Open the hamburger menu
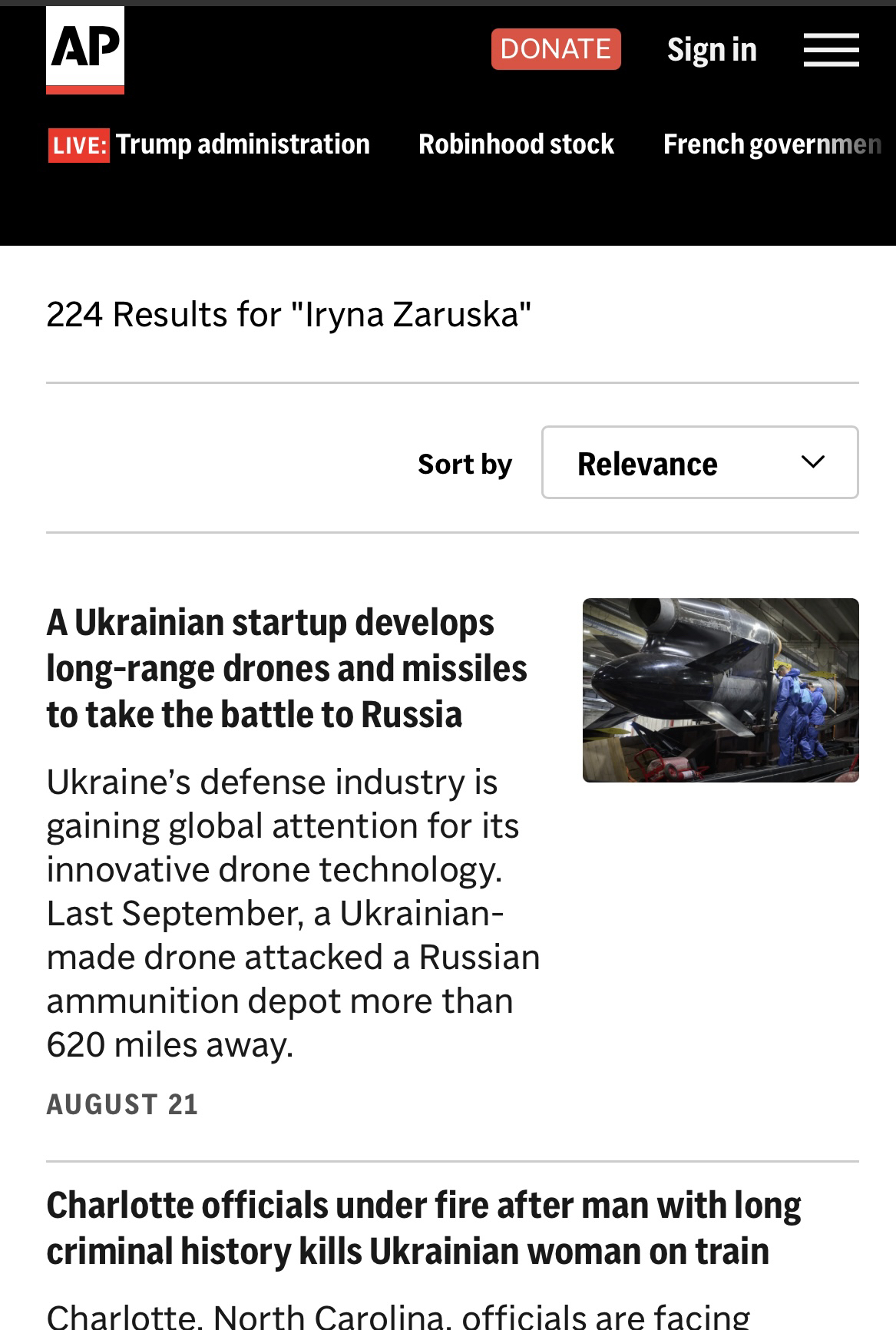 tap(831, 50)
